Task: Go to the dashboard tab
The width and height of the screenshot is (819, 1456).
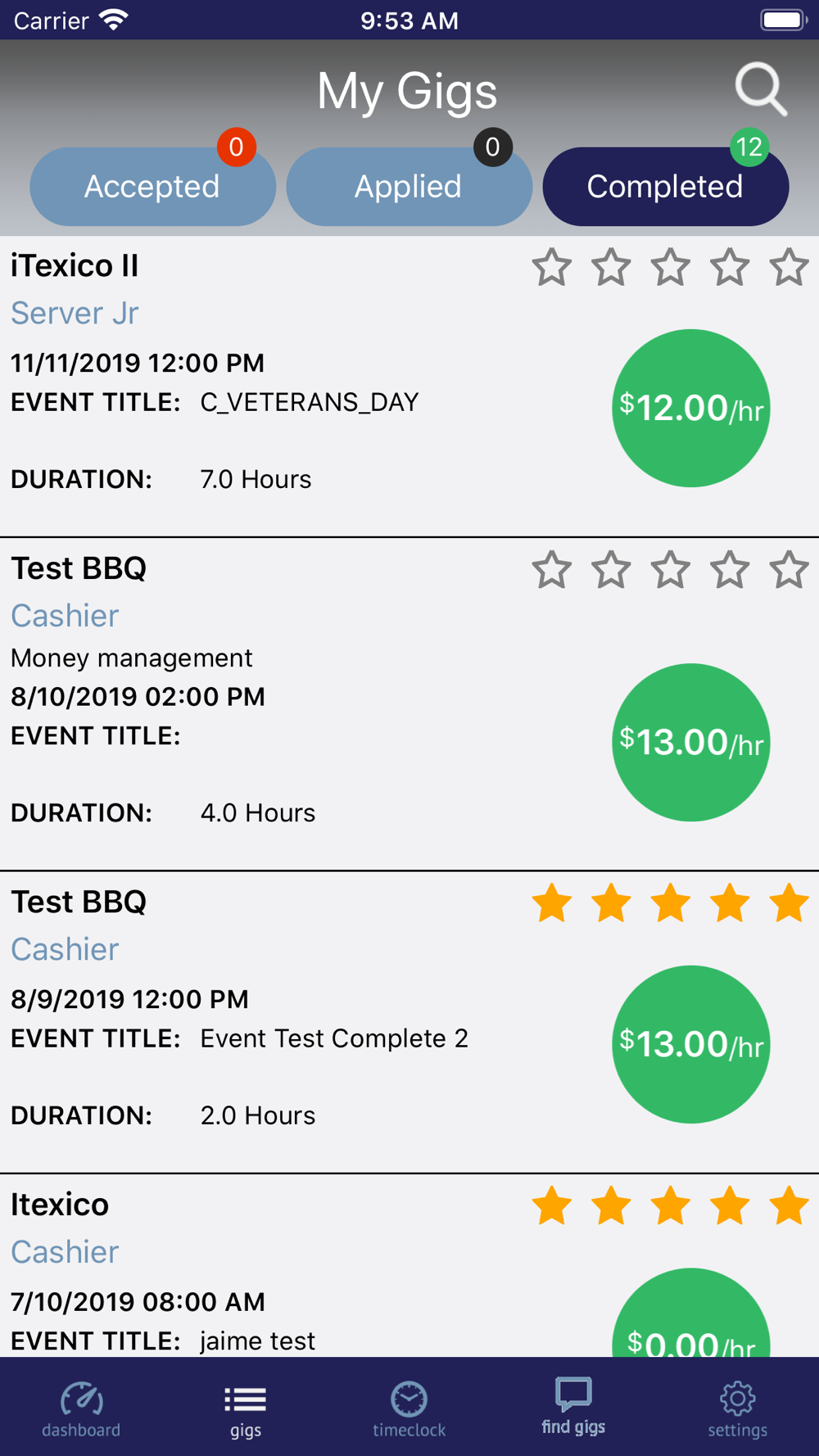Action: (81, 1409)
